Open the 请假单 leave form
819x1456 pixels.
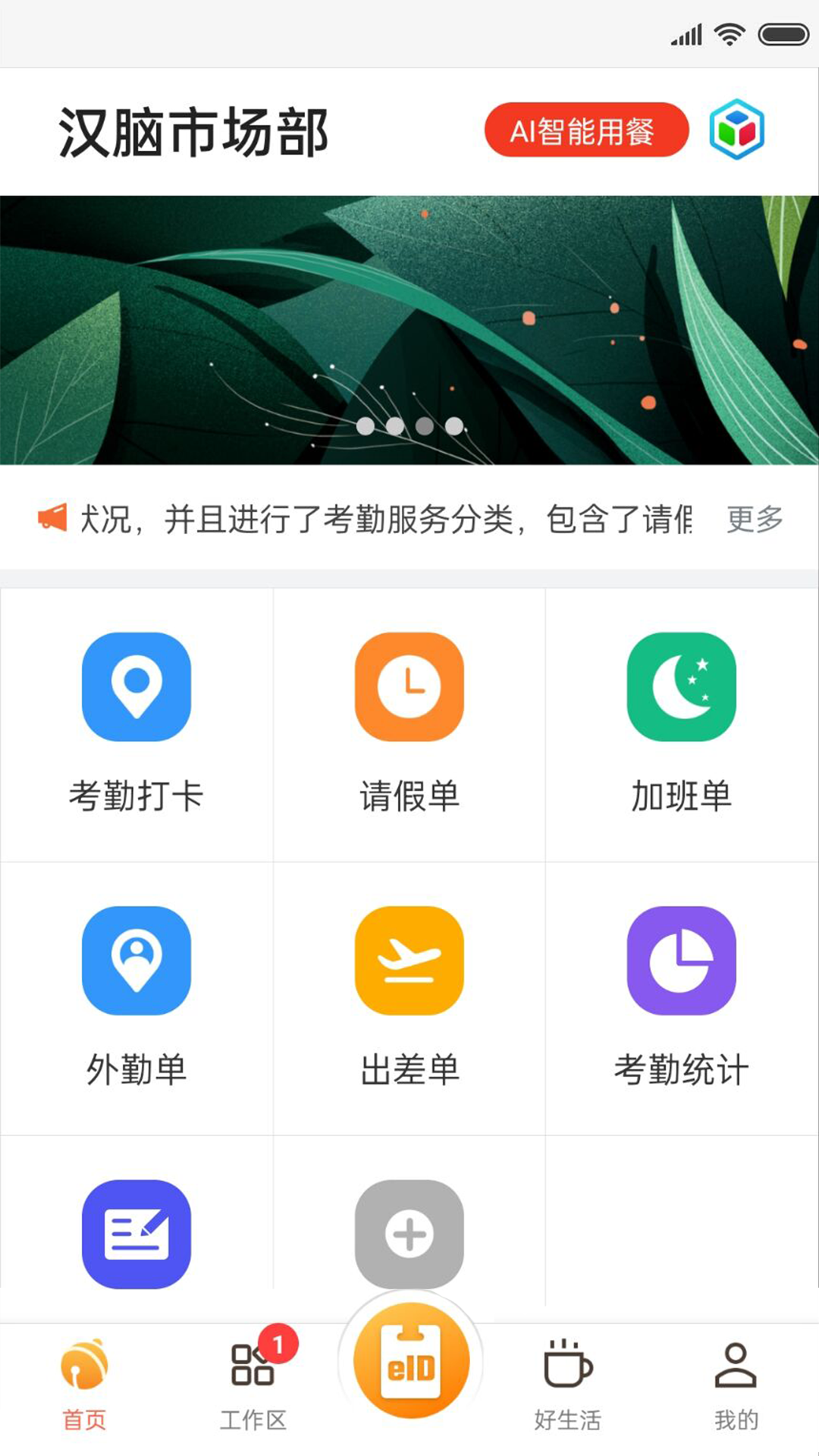click(x=409, y=724)
